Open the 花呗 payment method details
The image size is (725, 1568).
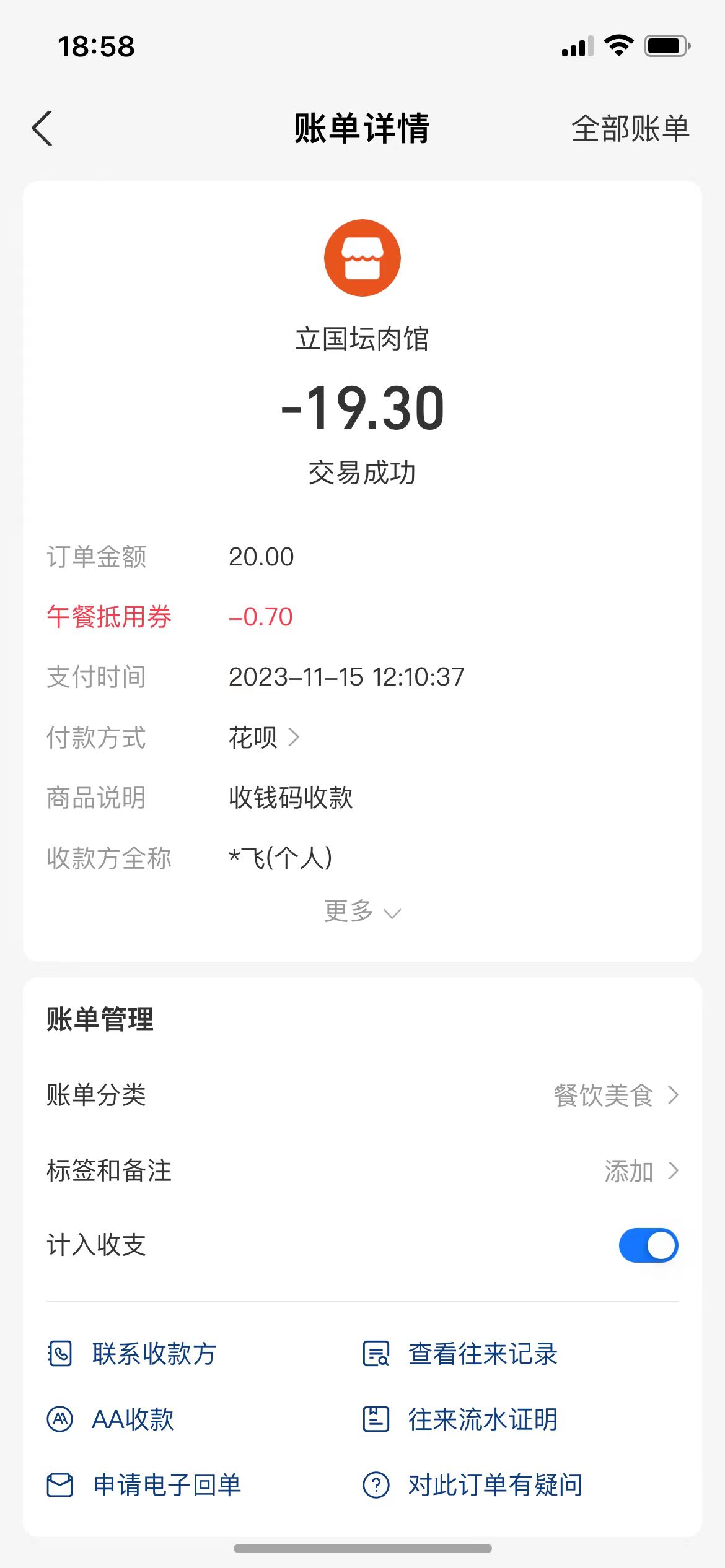coord(264,738)
